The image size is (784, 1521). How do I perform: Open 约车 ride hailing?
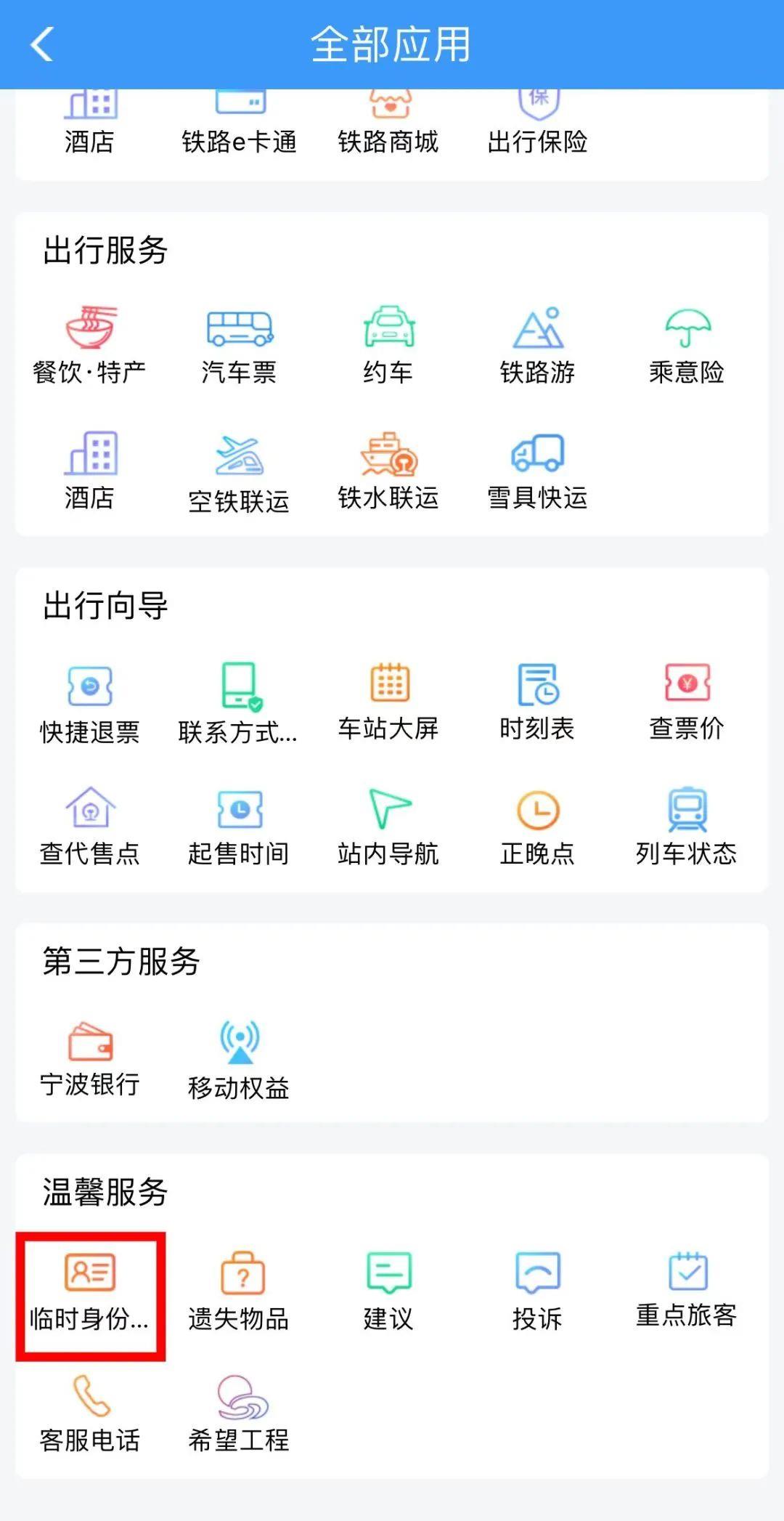point(388,345)
